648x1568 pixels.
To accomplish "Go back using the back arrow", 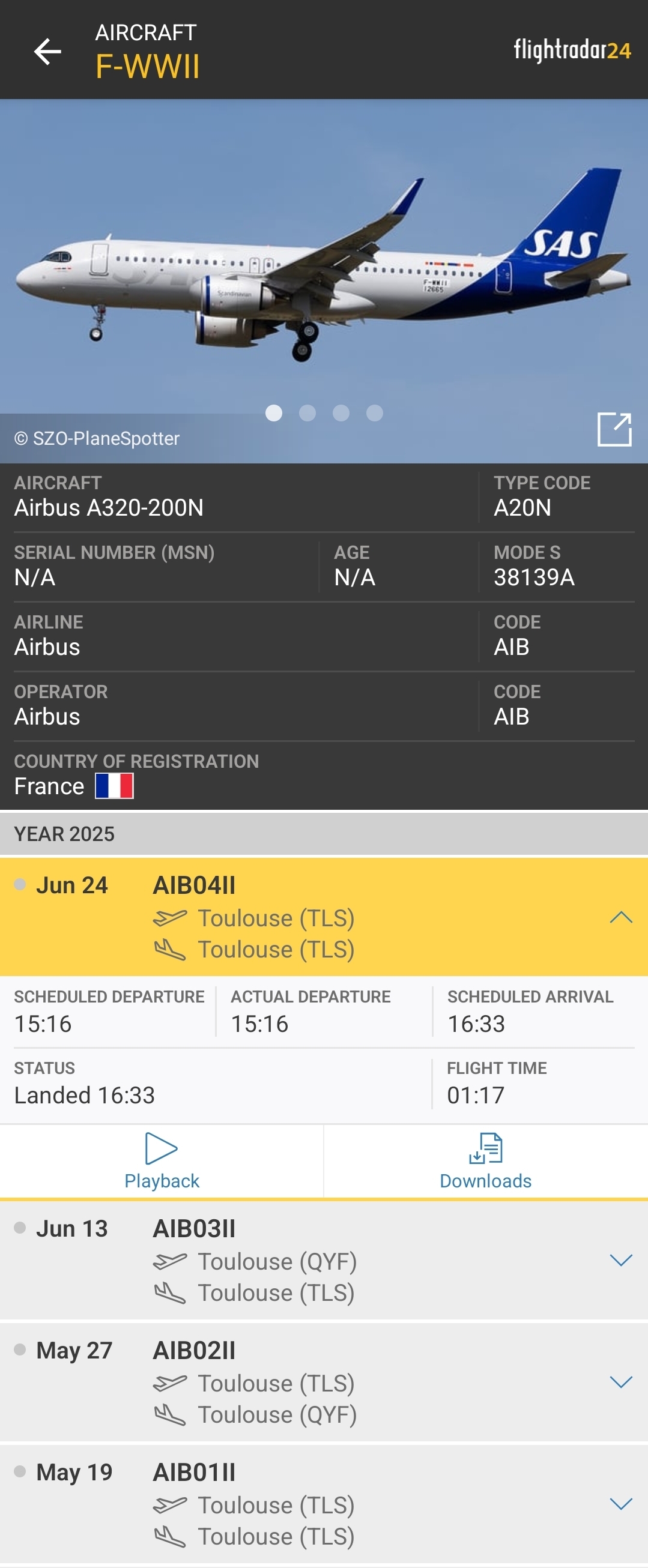I will coord(47,51).
